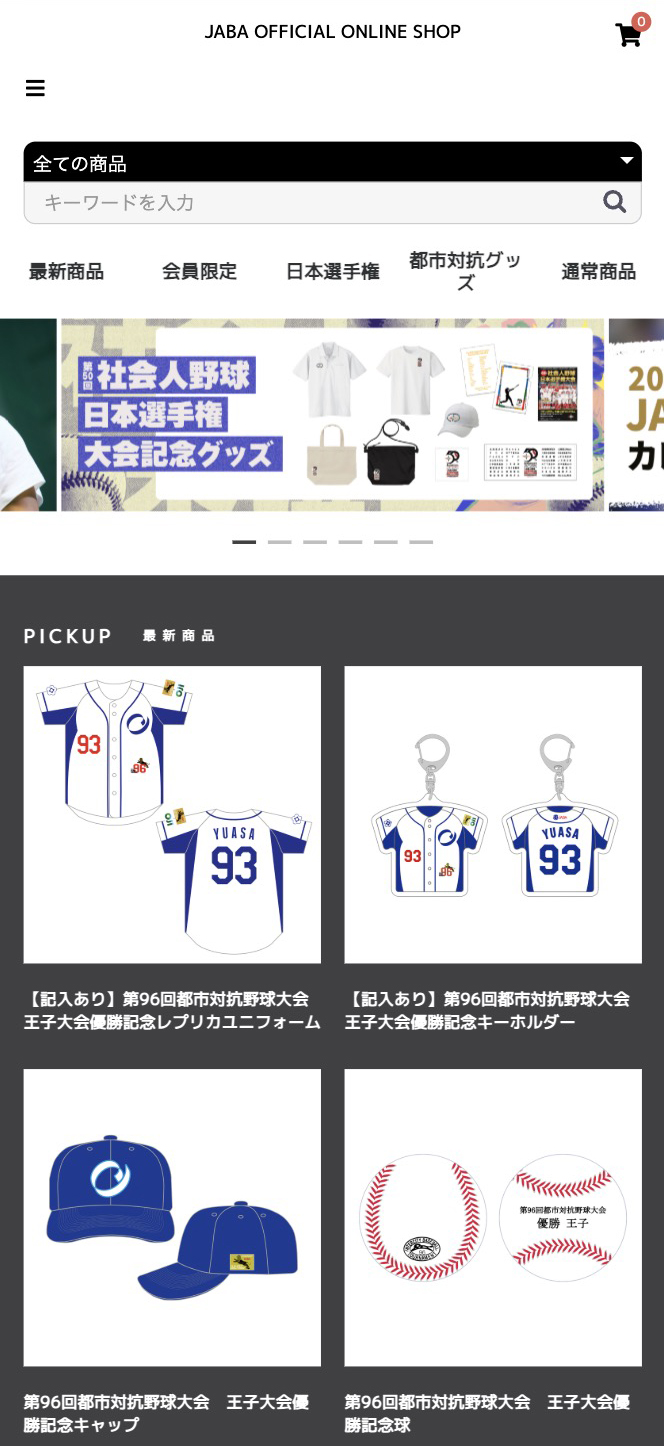Go to 都市対抗グッズ category

coord(465,271)
